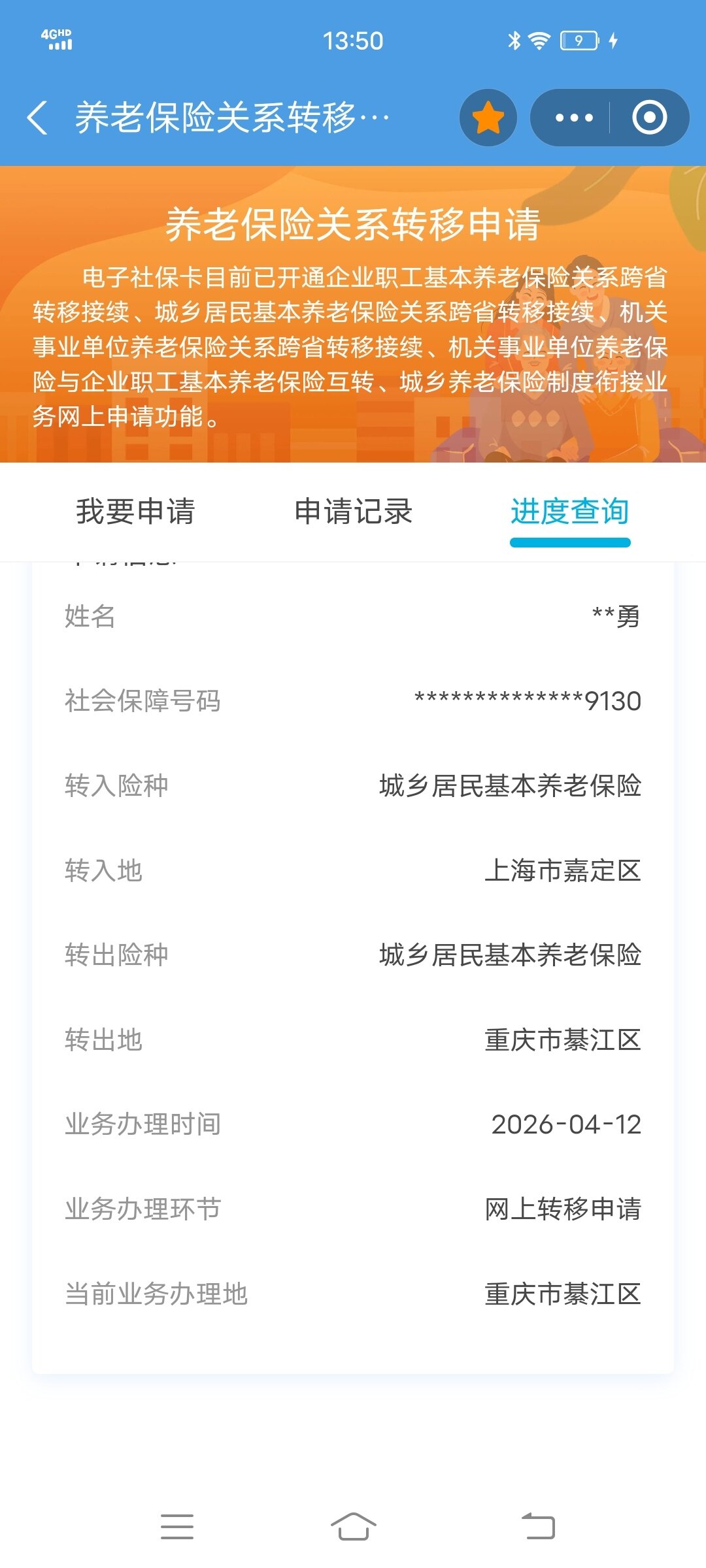Select the 进度查询 tab
The image size is (706, 1568).
(569, 511)
